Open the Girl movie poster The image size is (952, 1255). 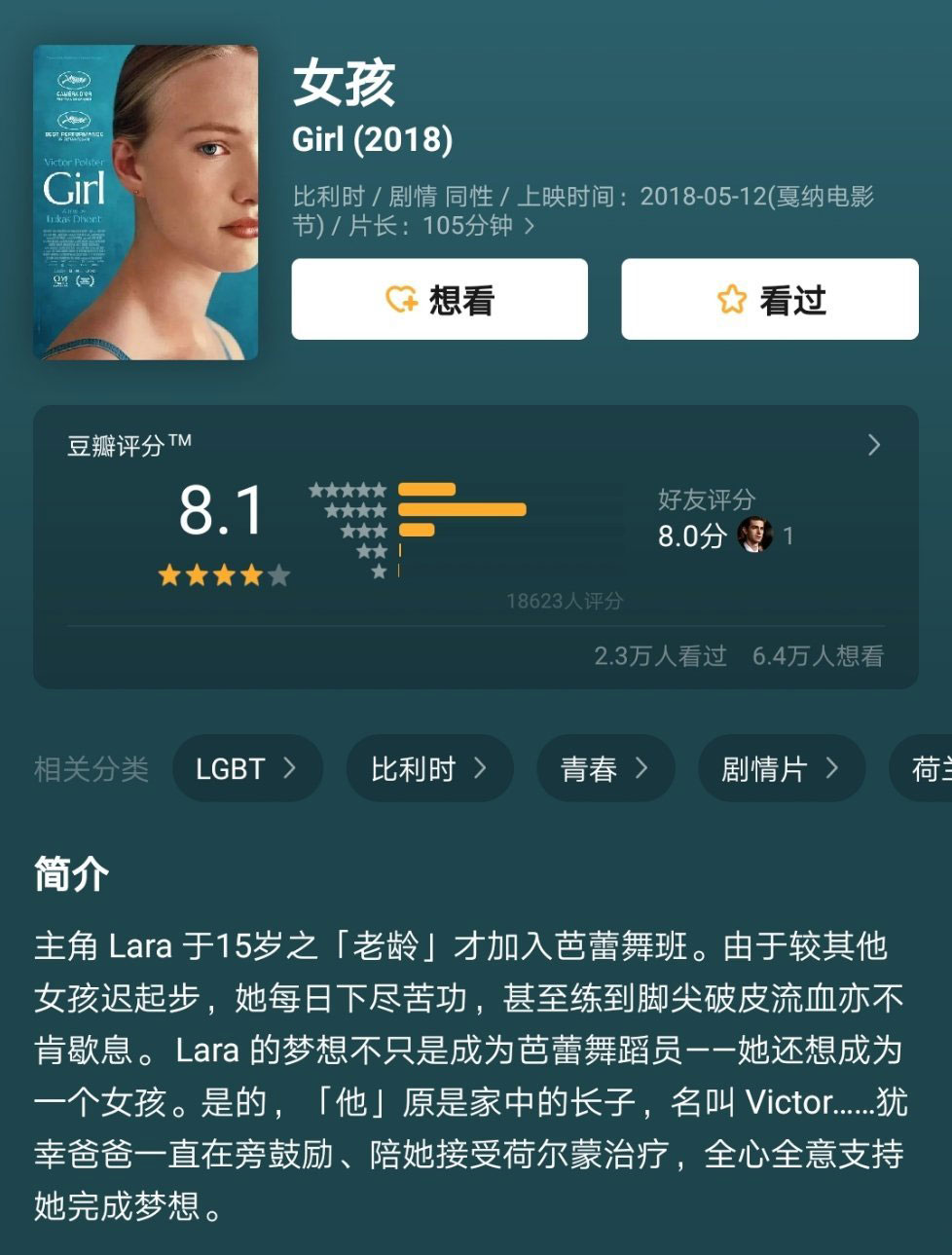pyautogui.click(x=146, y=203)
